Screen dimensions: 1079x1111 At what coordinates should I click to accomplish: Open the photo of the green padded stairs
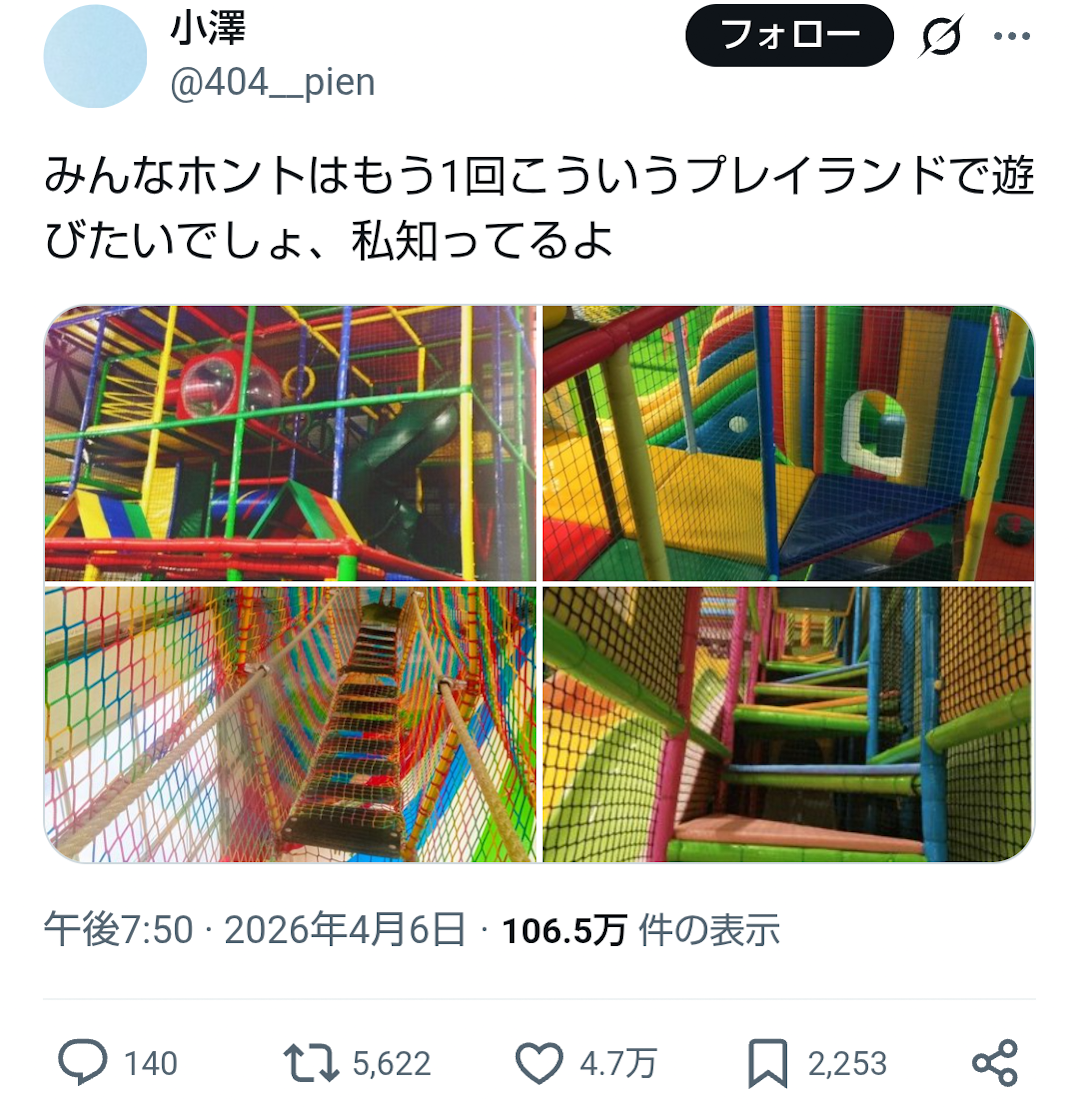pos(788,723)
